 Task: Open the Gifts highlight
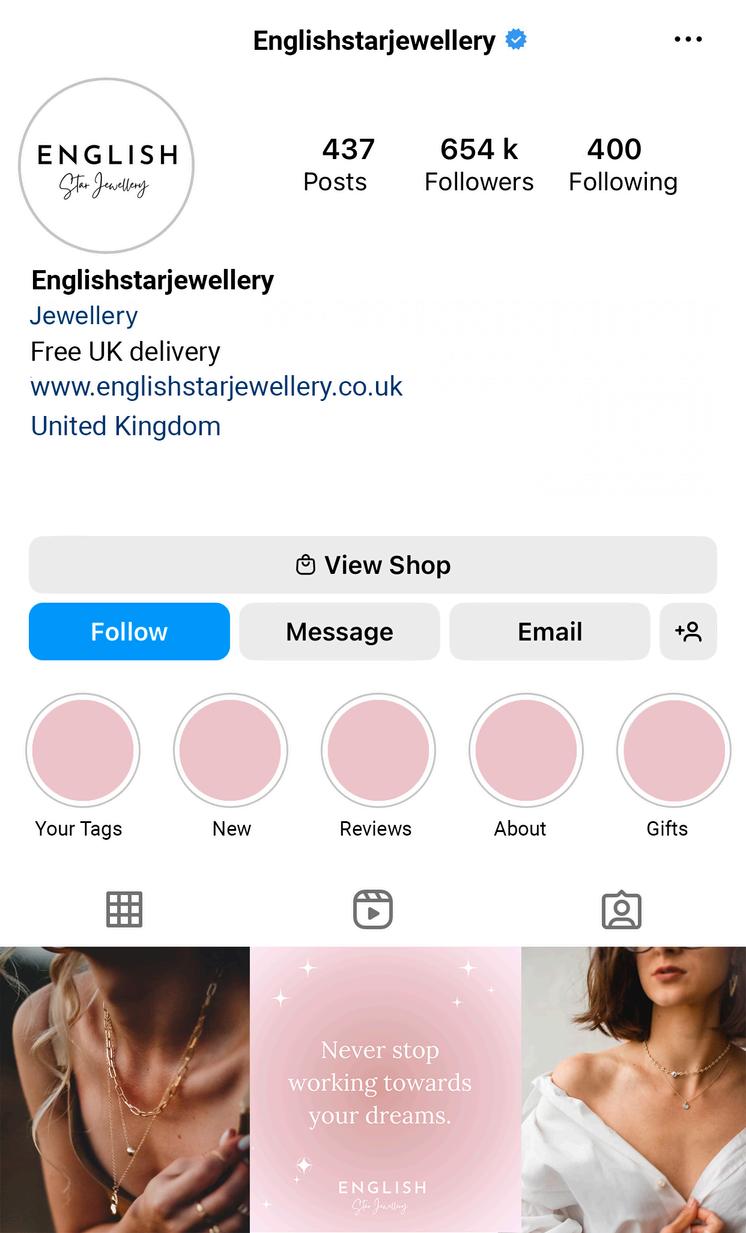click(673, 750)
